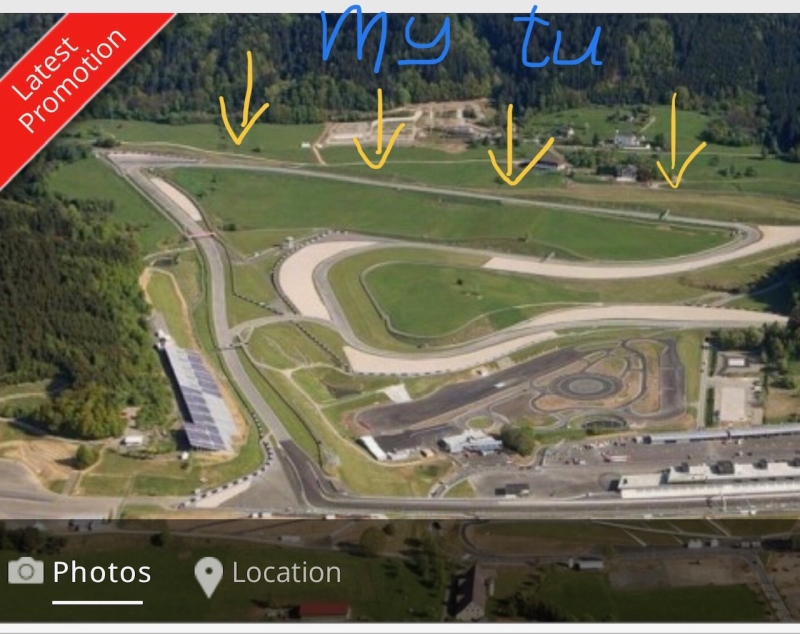Switch to the Location tab

coord(267,573)
